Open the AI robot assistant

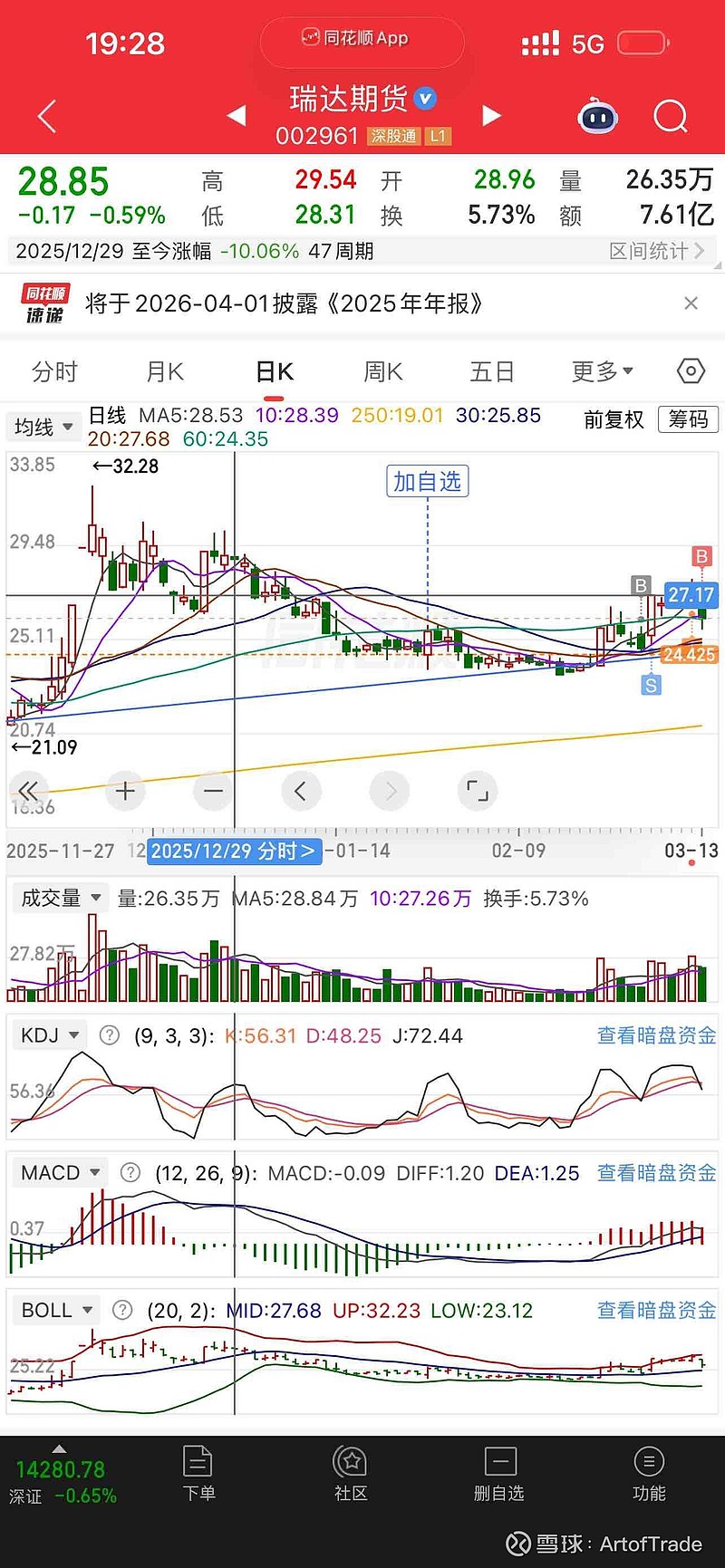[597, 117]
